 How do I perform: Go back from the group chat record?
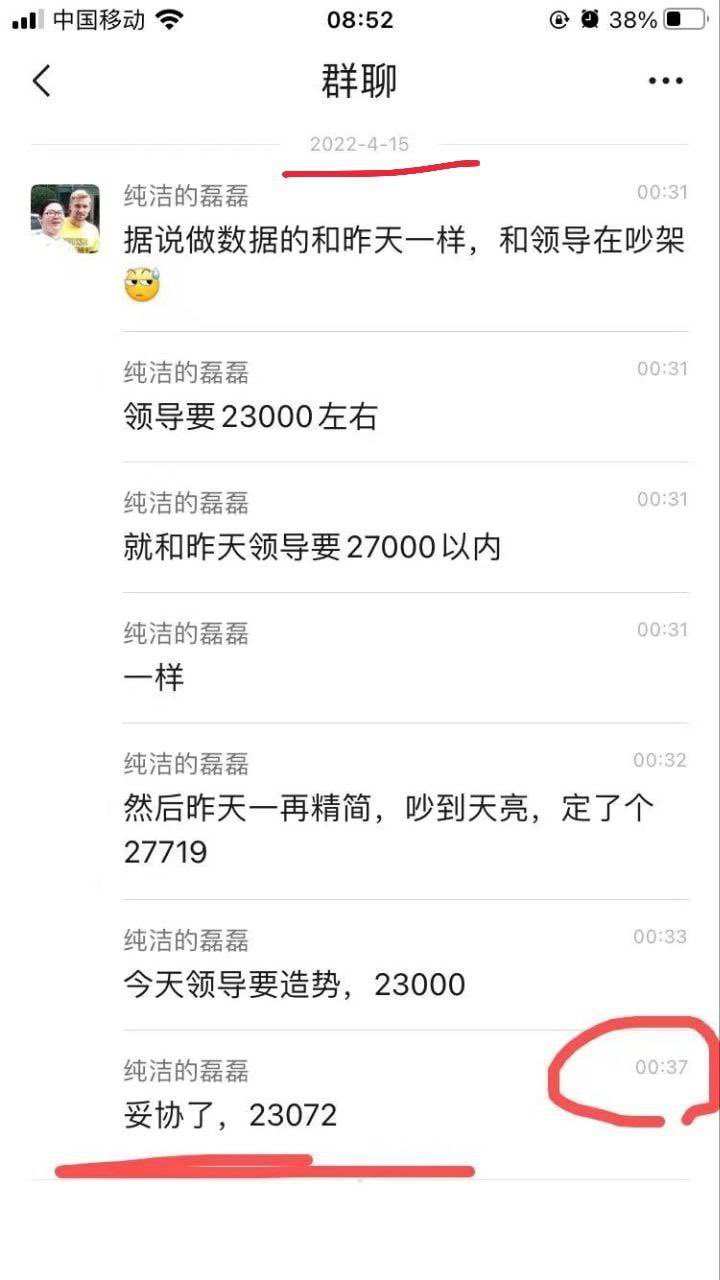pos(41,81)
